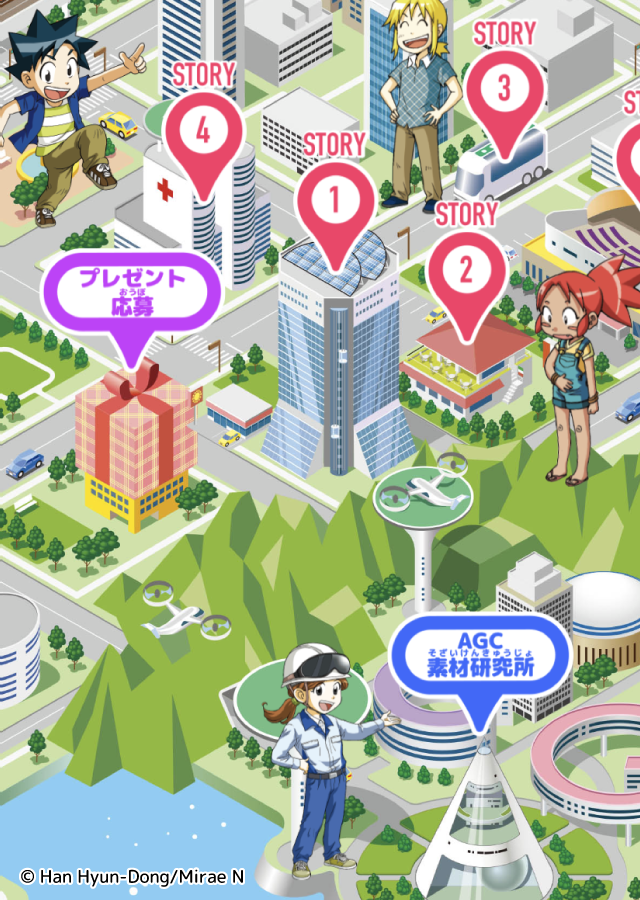Screen dimensions: 640x900
Task: Select the STORY 3 pin
Action: click(504, 91)
